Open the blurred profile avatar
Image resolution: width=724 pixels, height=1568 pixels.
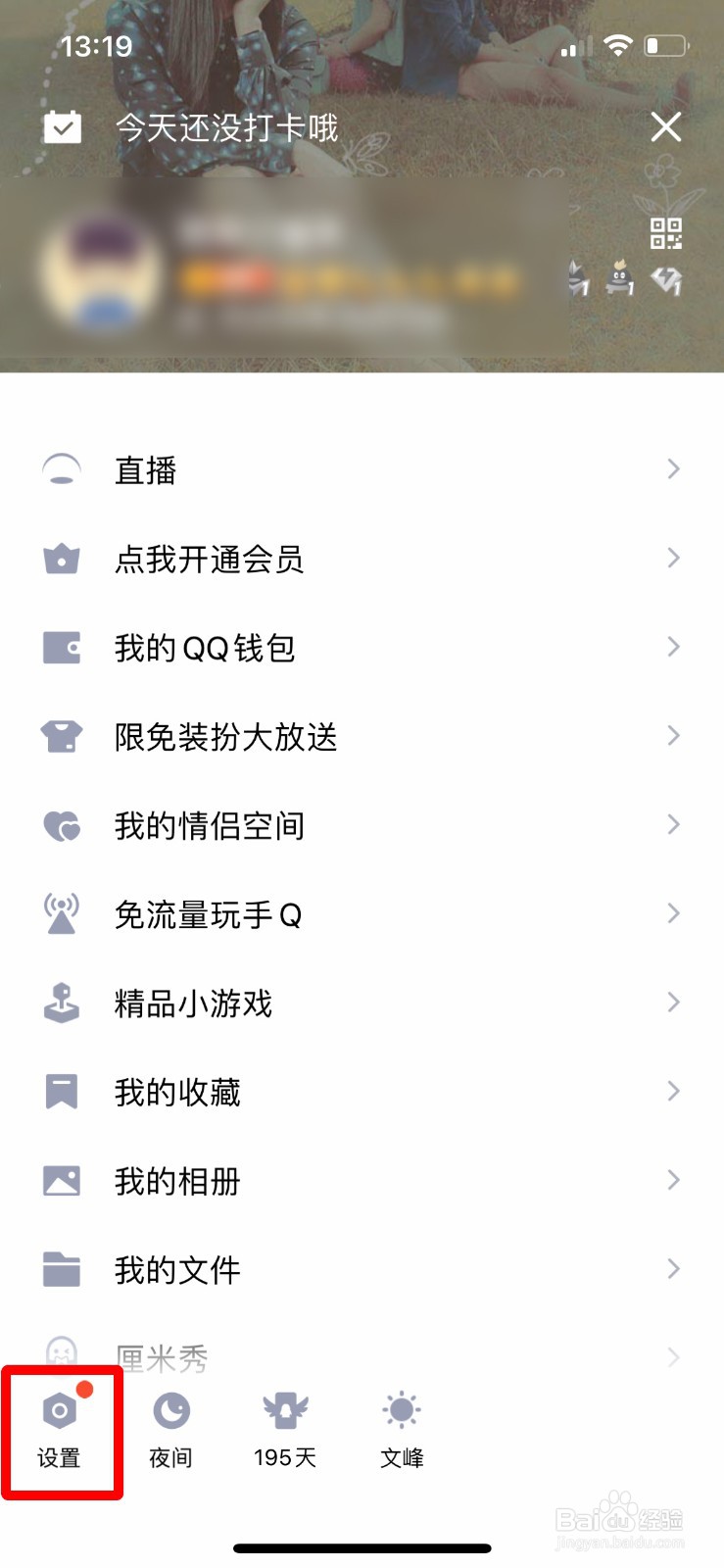(102, 272)
